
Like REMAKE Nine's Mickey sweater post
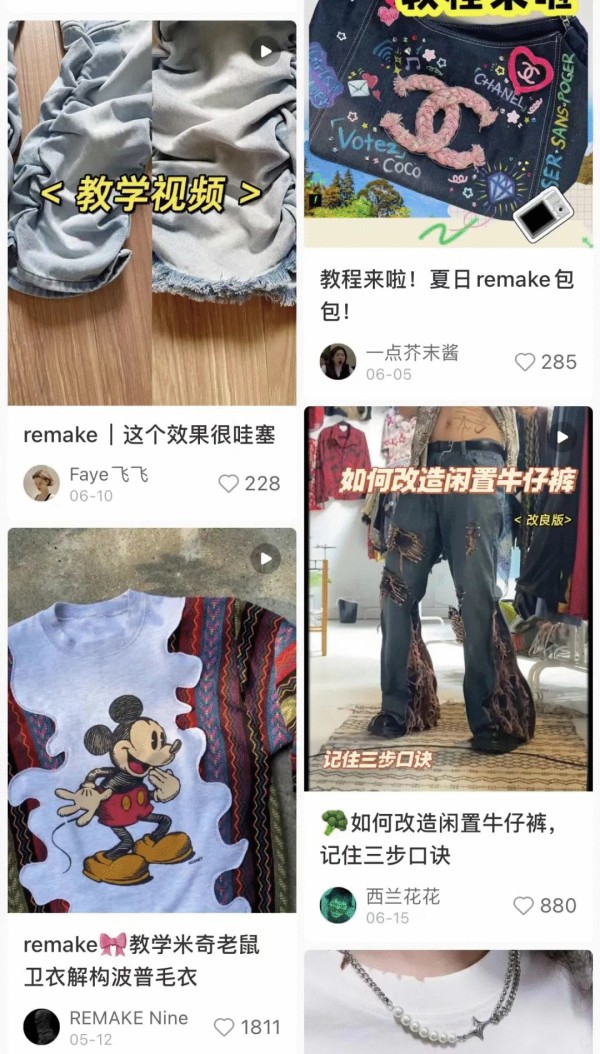coord(225,1027)
